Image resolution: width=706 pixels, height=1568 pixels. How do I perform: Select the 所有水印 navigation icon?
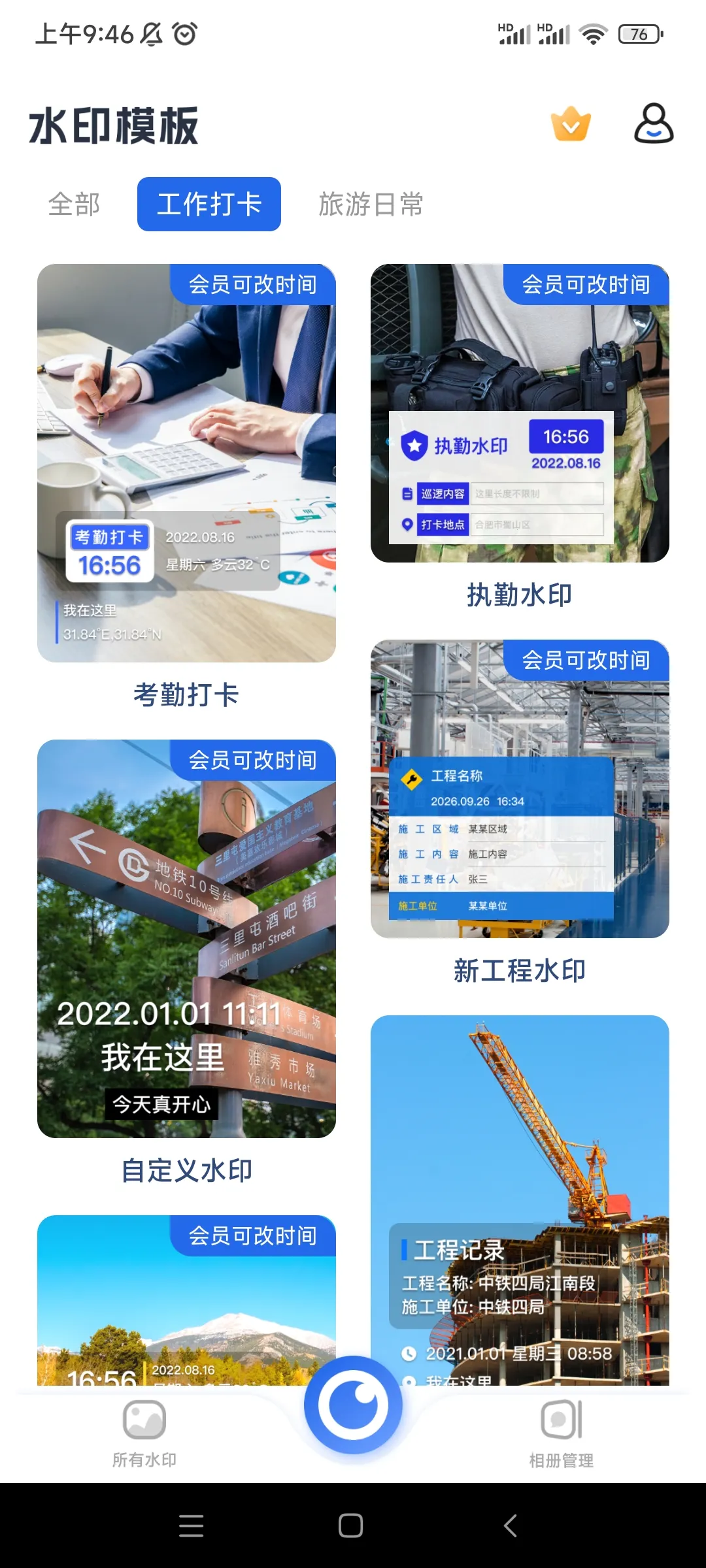145,1428
